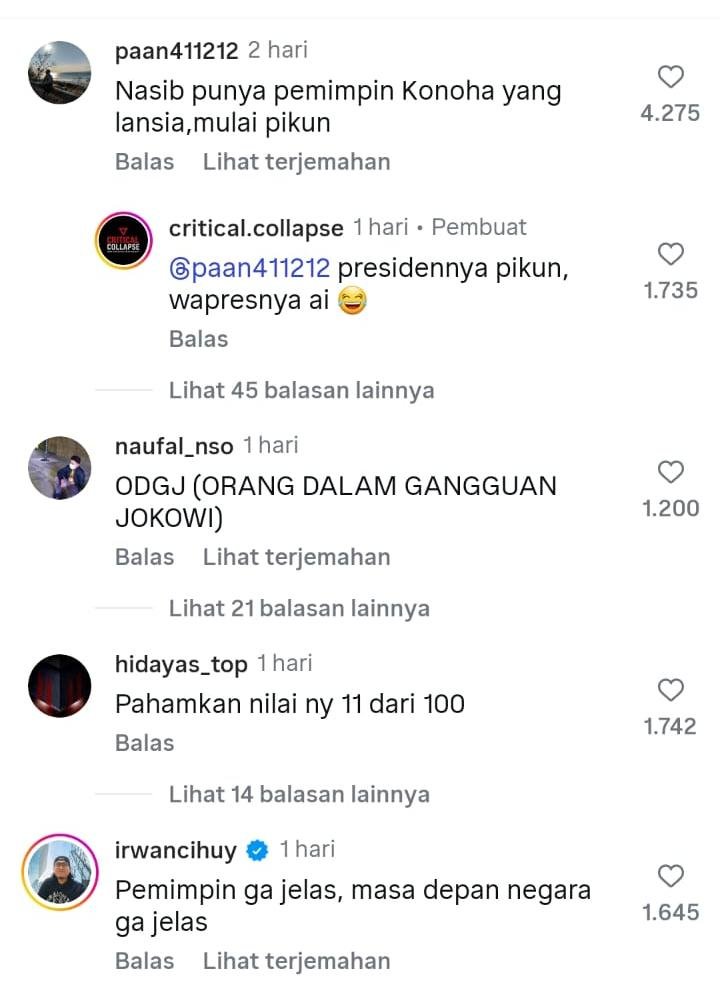Like paan411212's comment about Konoha
The height and width of the screenshot is (995, 720).
point(671,77)
